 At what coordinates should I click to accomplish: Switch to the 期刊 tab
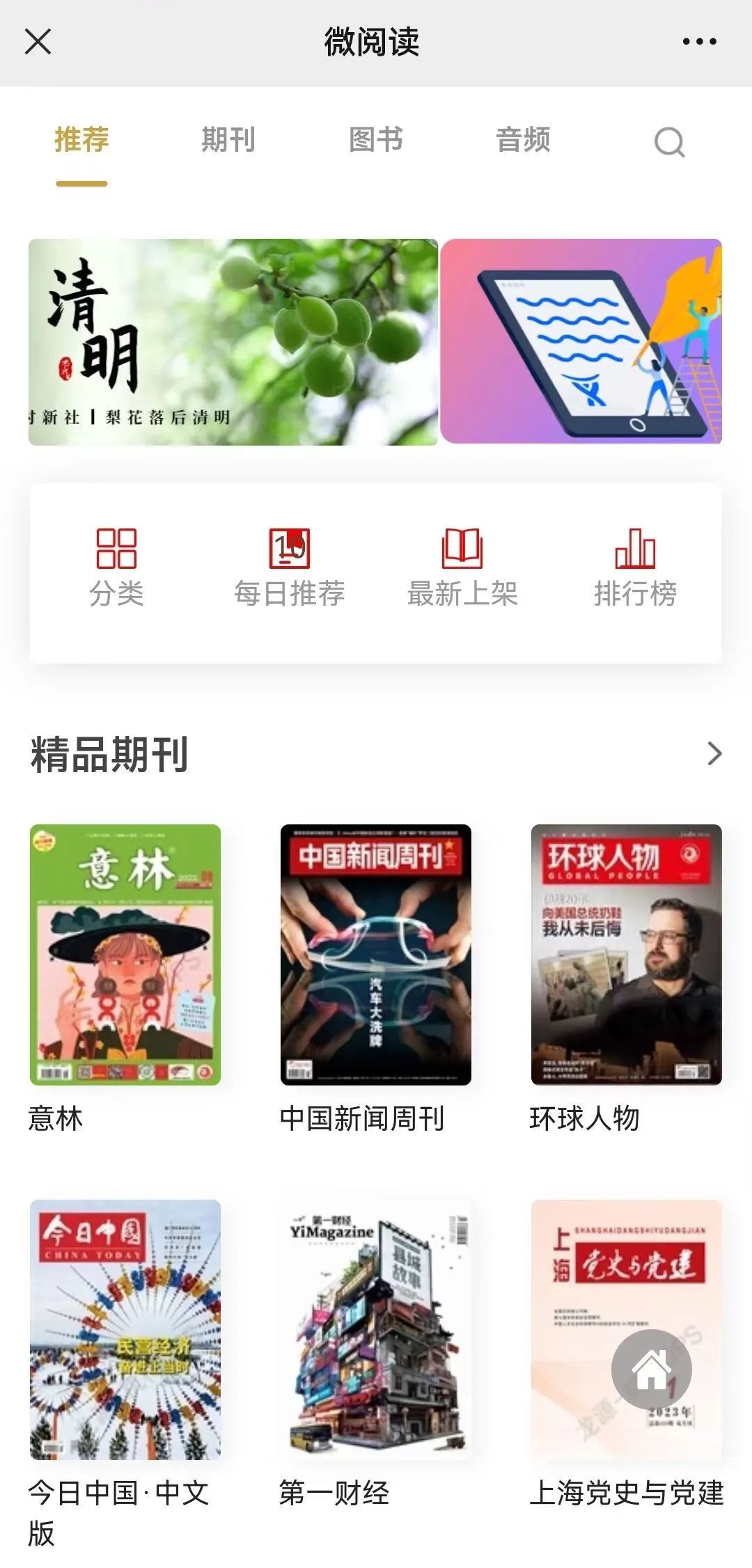pyautogui.click(x=228, y=140)
